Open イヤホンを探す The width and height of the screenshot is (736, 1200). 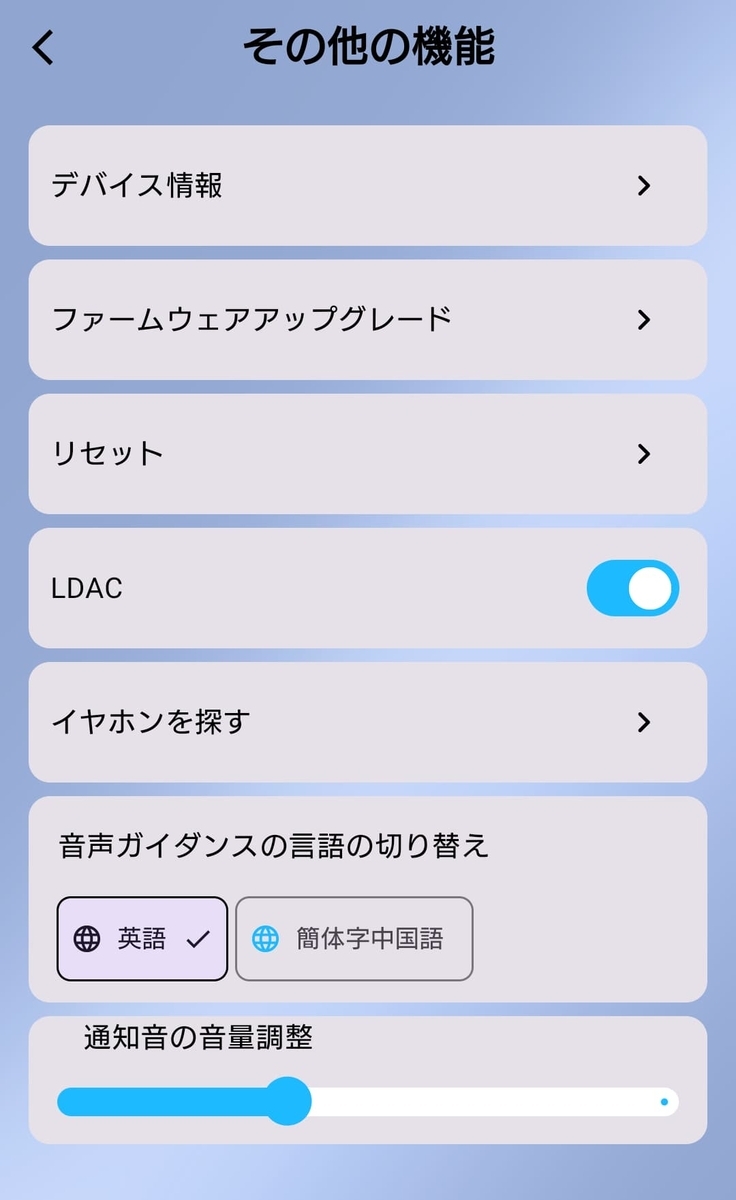[x=368, y=722]
